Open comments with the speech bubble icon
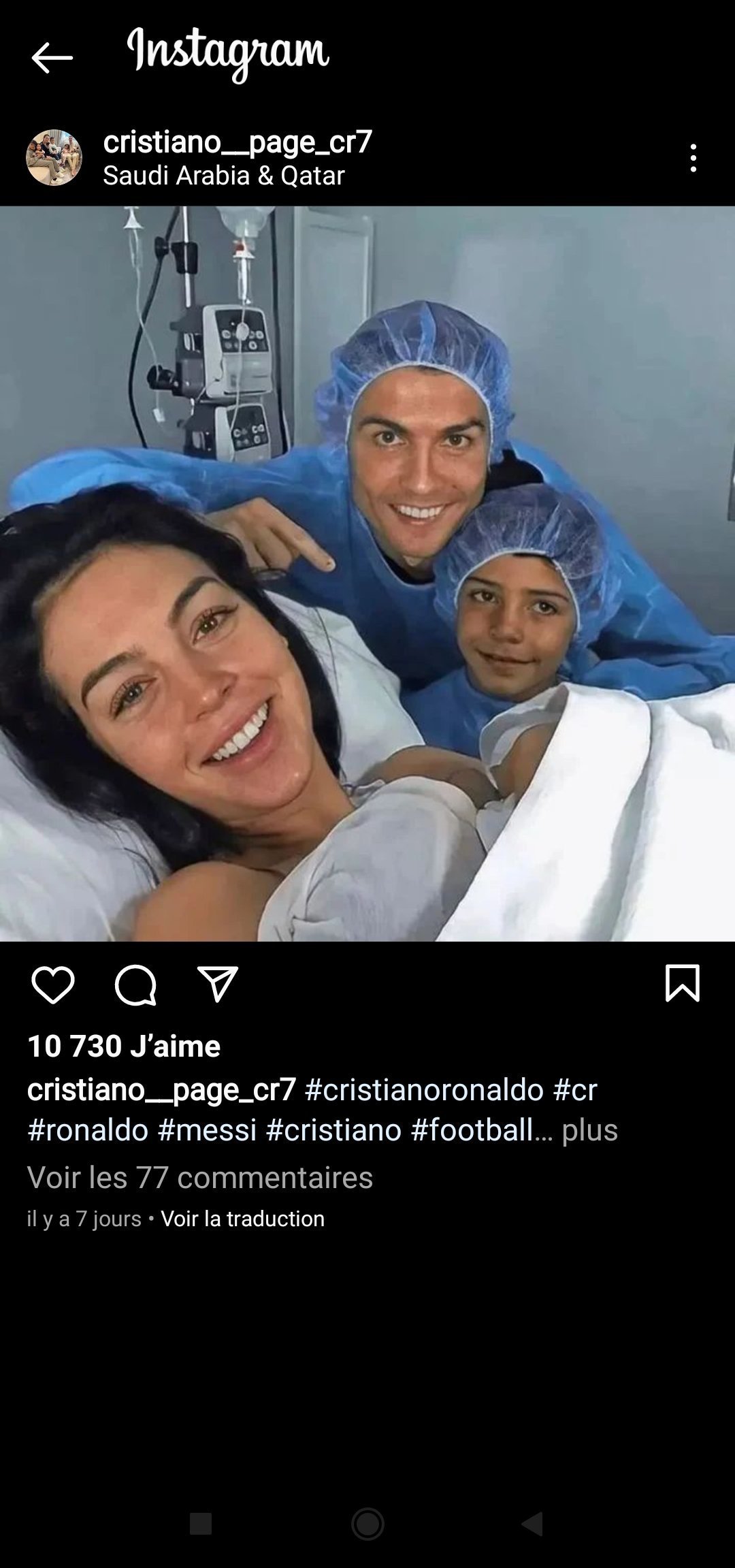The width and height of the screenshot is (735, 1568). (135, 985)
